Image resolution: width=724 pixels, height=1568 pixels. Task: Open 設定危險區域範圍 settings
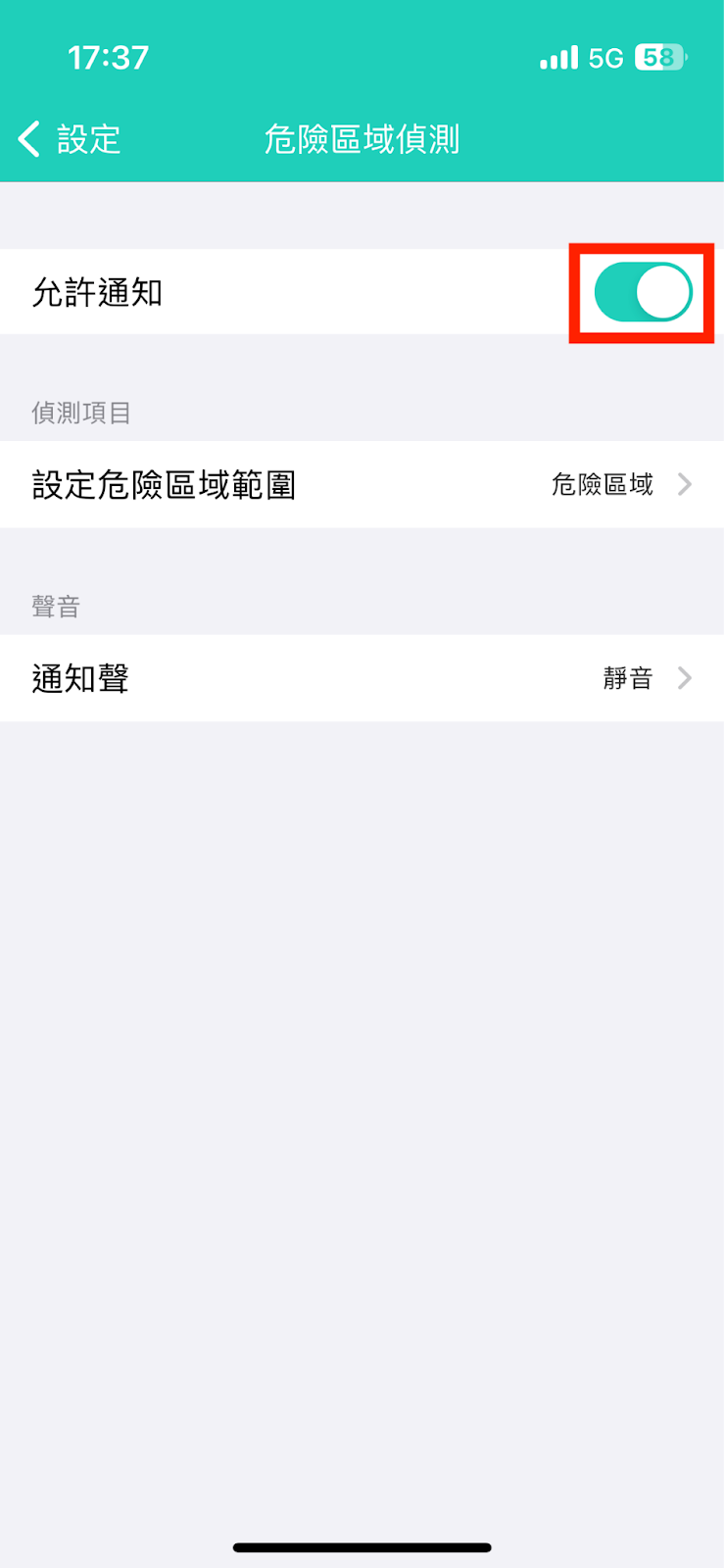(362, 485)
